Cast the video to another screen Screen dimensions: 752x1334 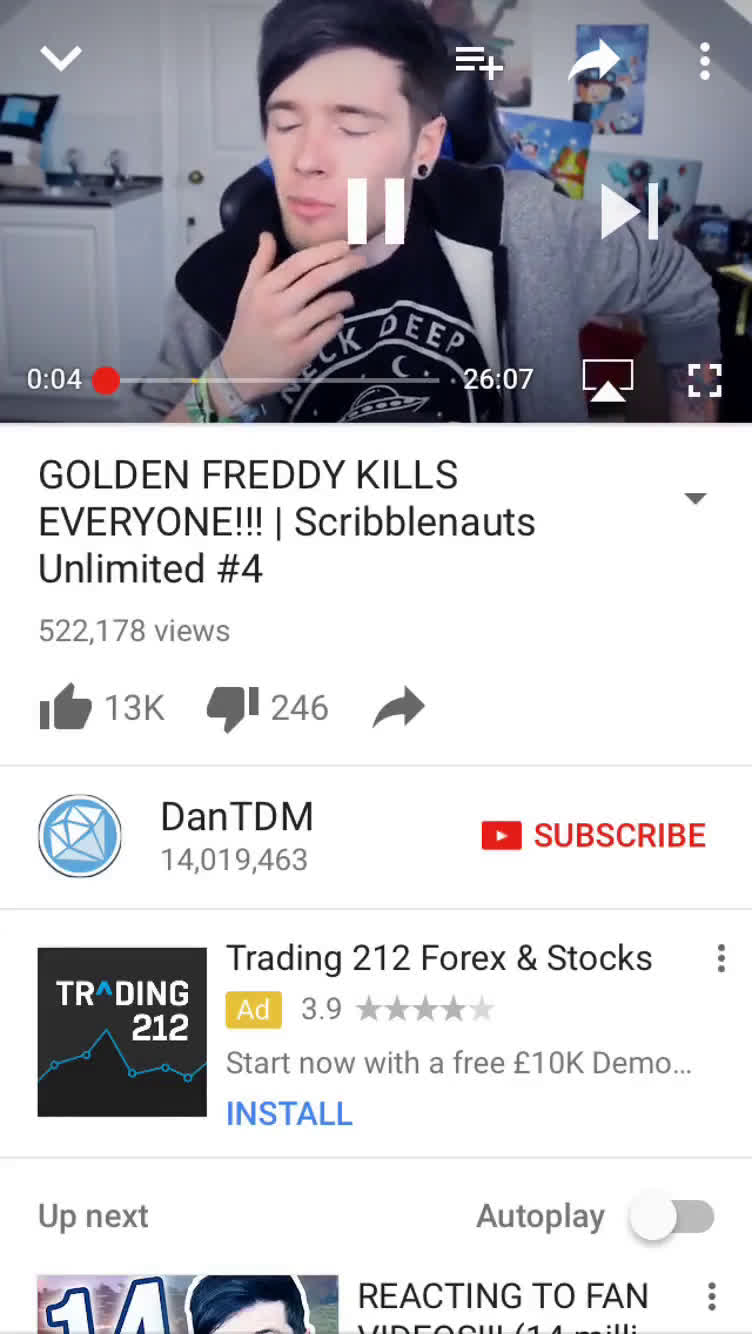608,380
